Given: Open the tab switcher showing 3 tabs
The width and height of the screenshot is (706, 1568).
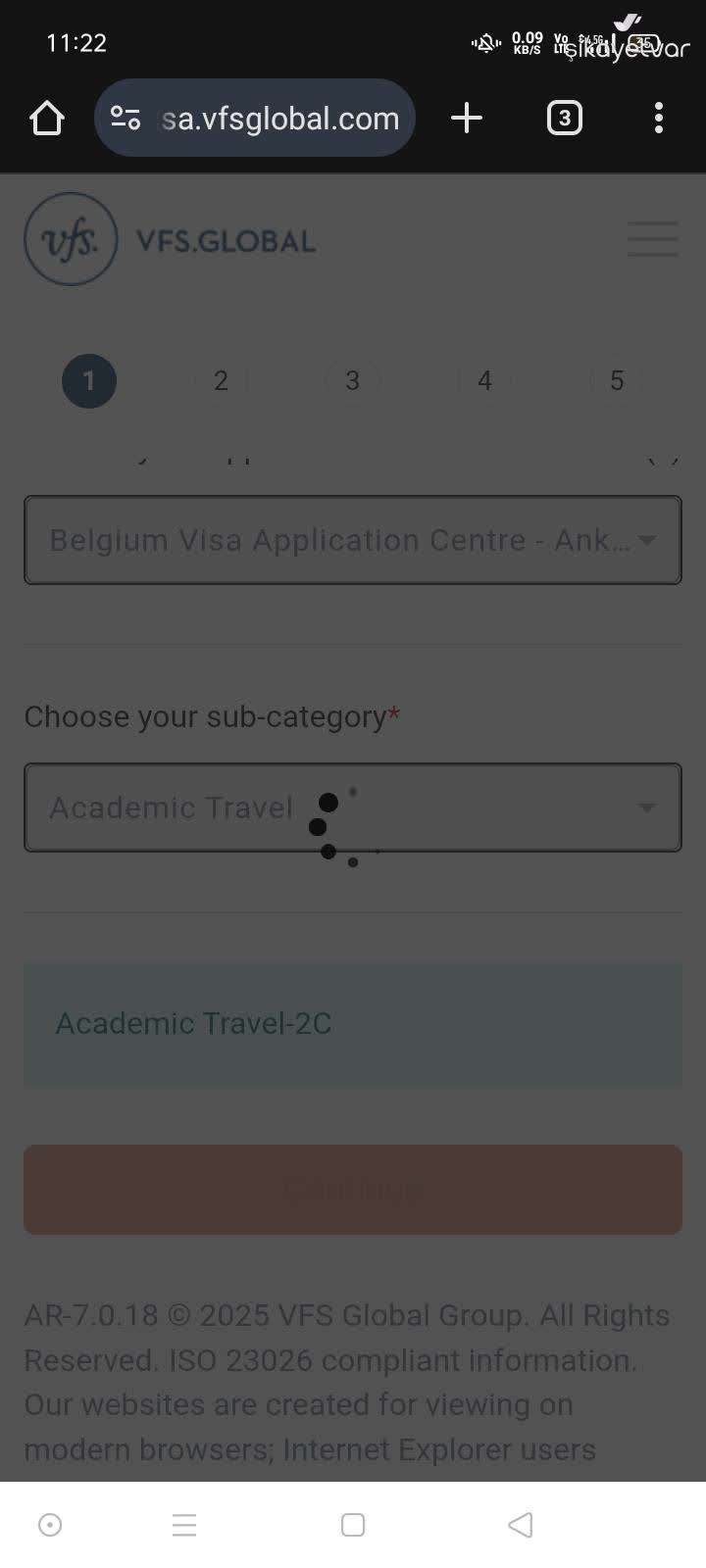Looking at the screenshot, I should point(564,118).
